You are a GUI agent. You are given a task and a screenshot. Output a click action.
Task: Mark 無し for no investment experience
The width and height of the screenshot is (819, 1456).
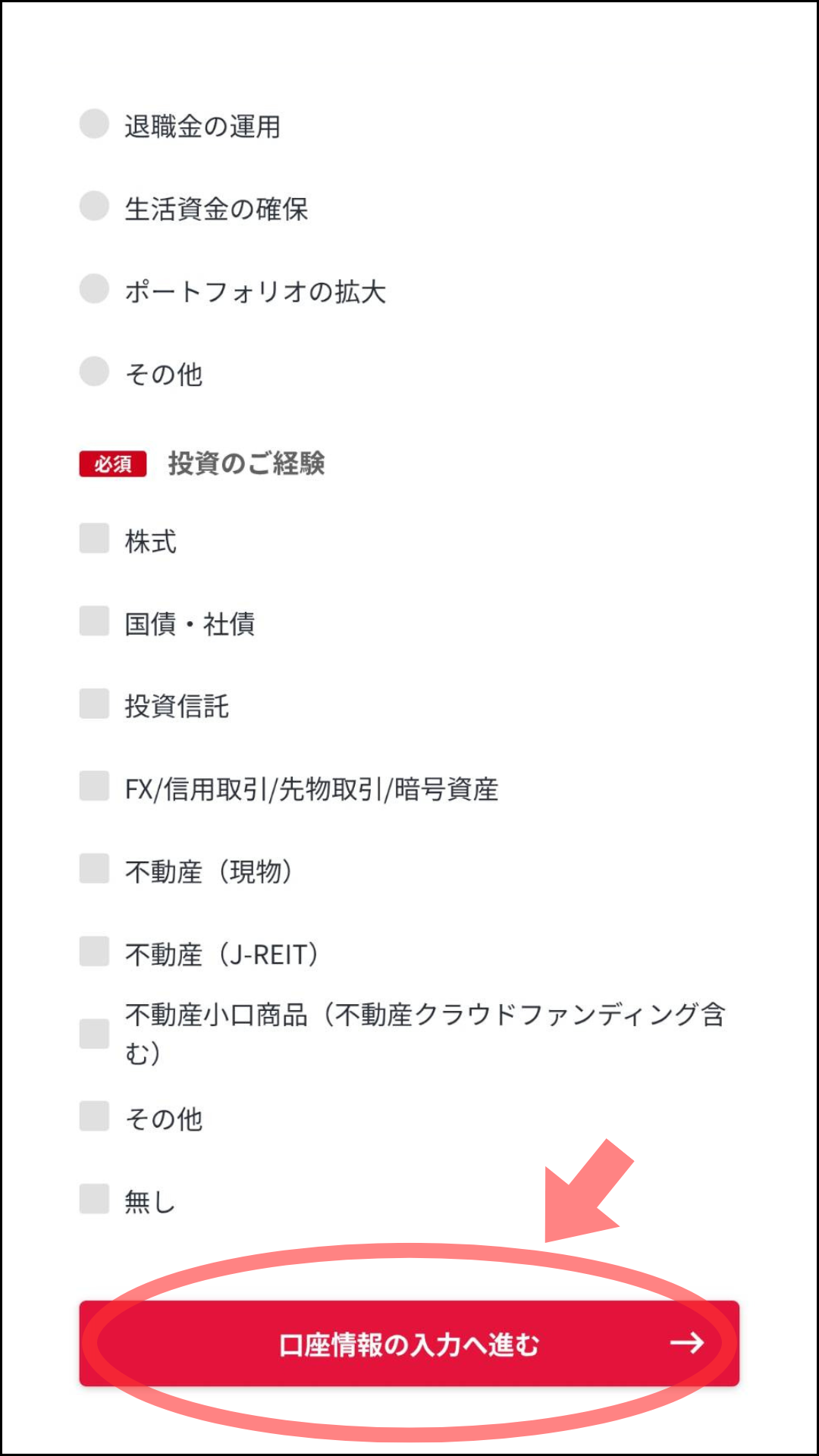coord(95,1200)
